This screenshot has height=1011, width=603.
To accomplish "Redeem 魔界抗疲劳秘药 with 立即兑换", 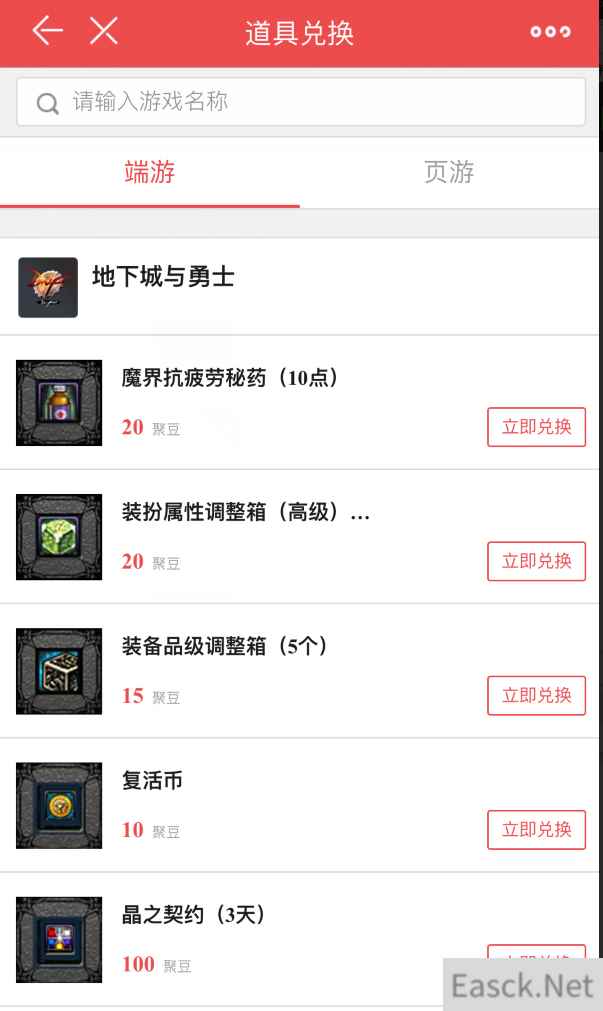I will coord(536,427).
